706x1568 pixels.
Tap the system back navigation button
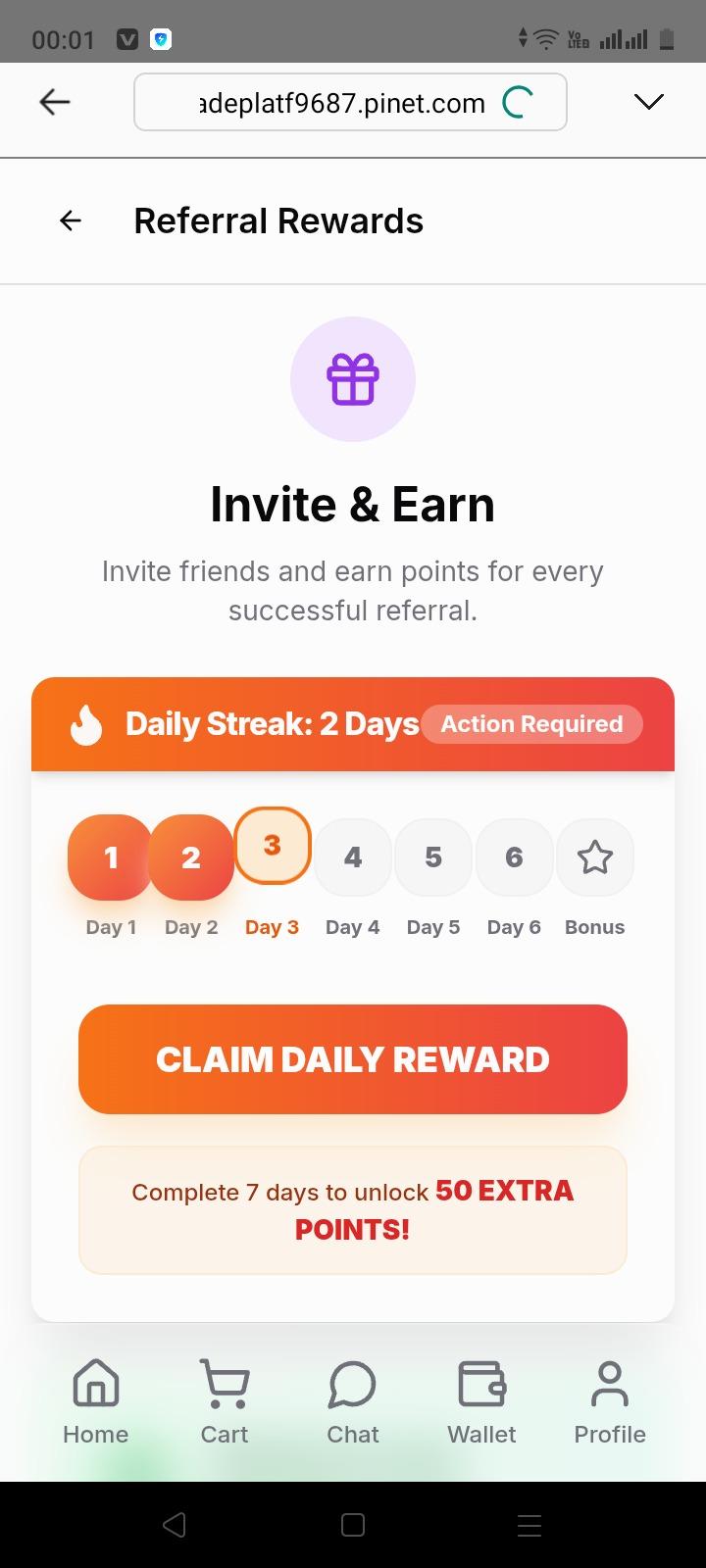[175, 1525]
